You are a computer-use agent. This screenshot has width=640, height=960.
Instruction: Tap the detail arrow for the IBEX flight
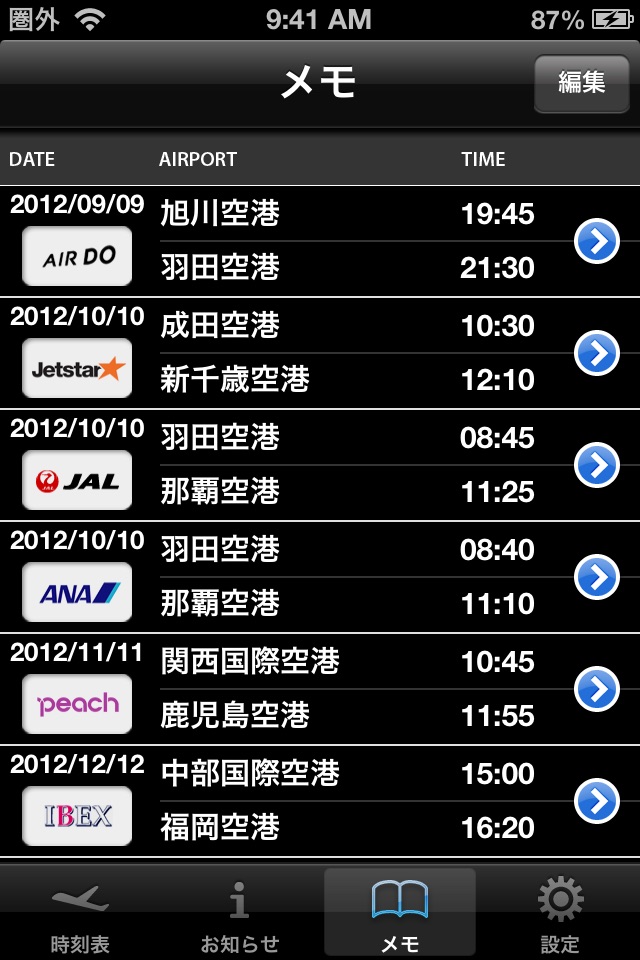(x=597, y=801)
